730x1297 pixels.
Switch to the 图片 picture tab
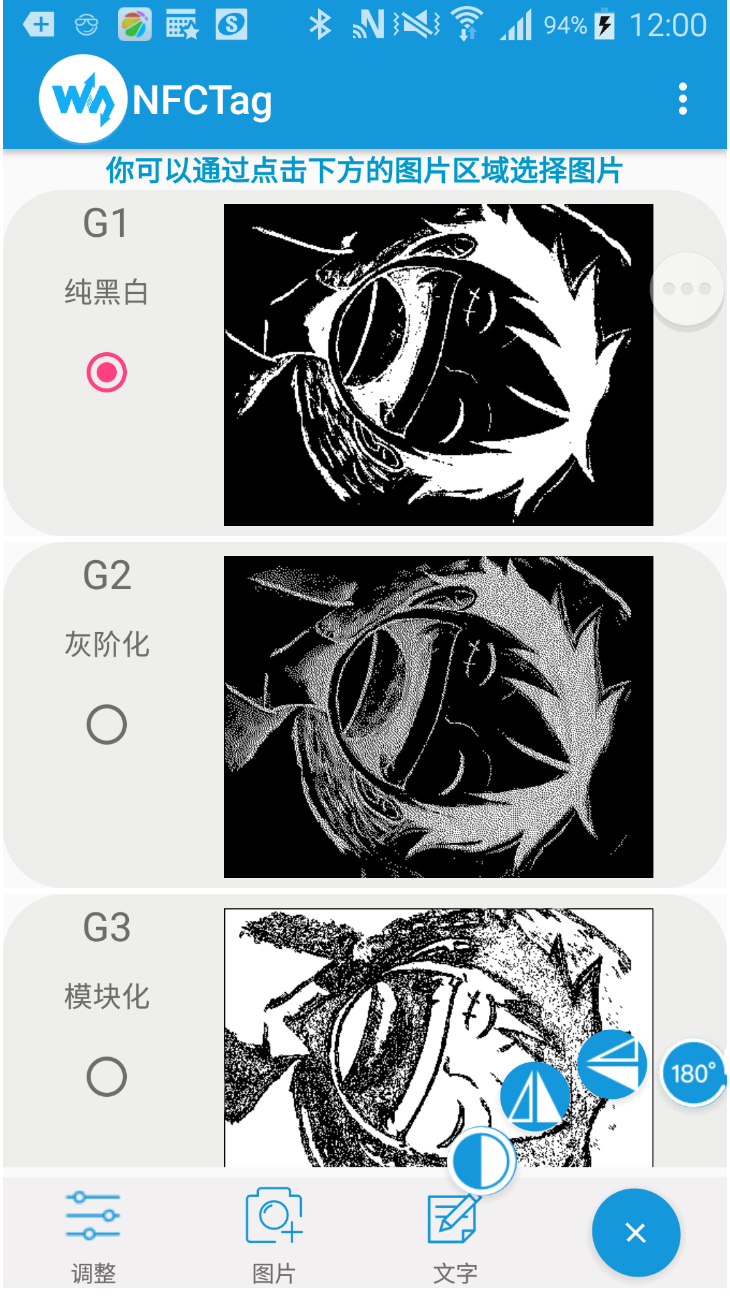(x=274, y=1236)
